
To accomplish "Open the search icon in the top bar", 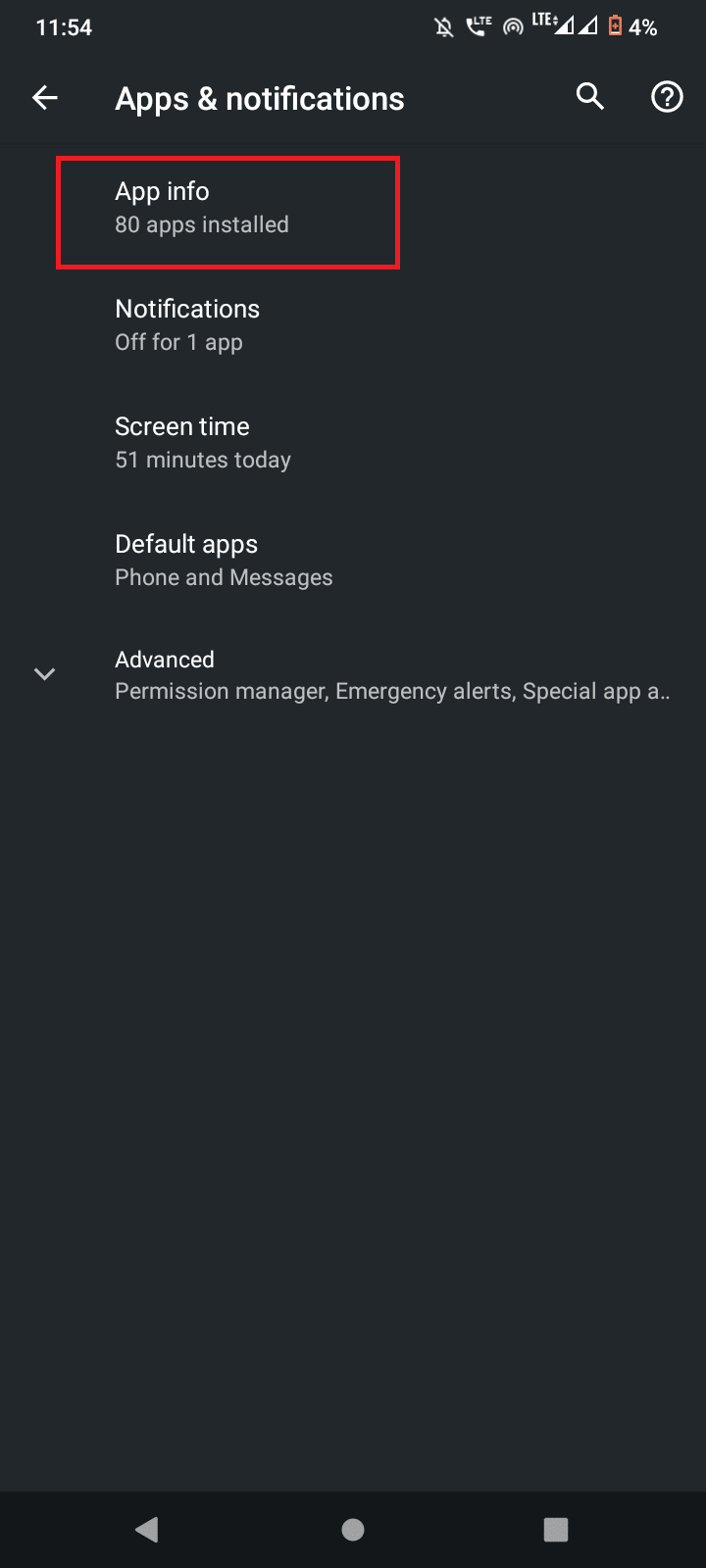I will tap(589, 97).
